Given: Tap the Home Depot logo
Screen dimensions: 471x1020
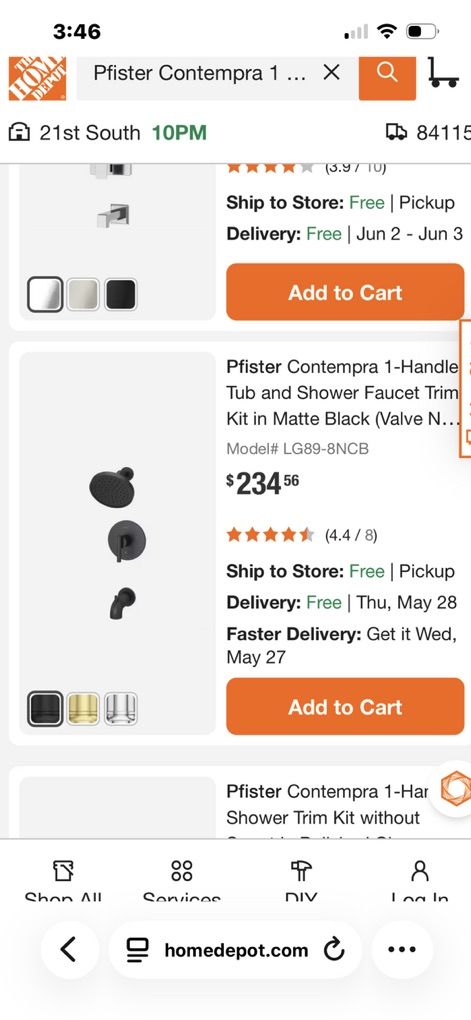Looking at the screenshot, I should pos(37,78).
